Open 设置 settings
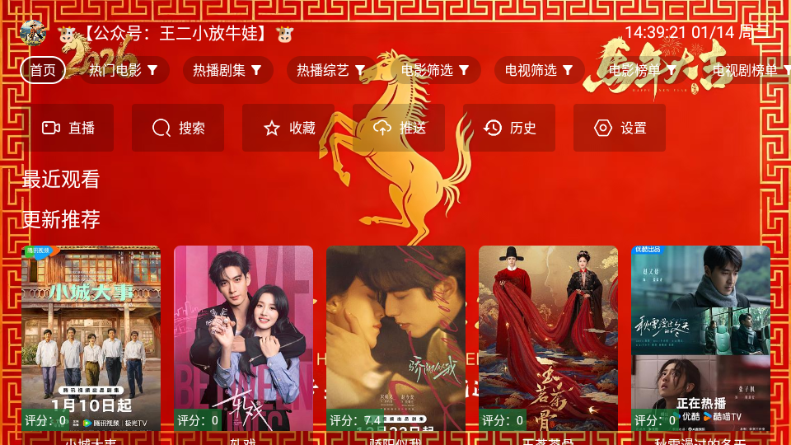 tap(619, 128)
